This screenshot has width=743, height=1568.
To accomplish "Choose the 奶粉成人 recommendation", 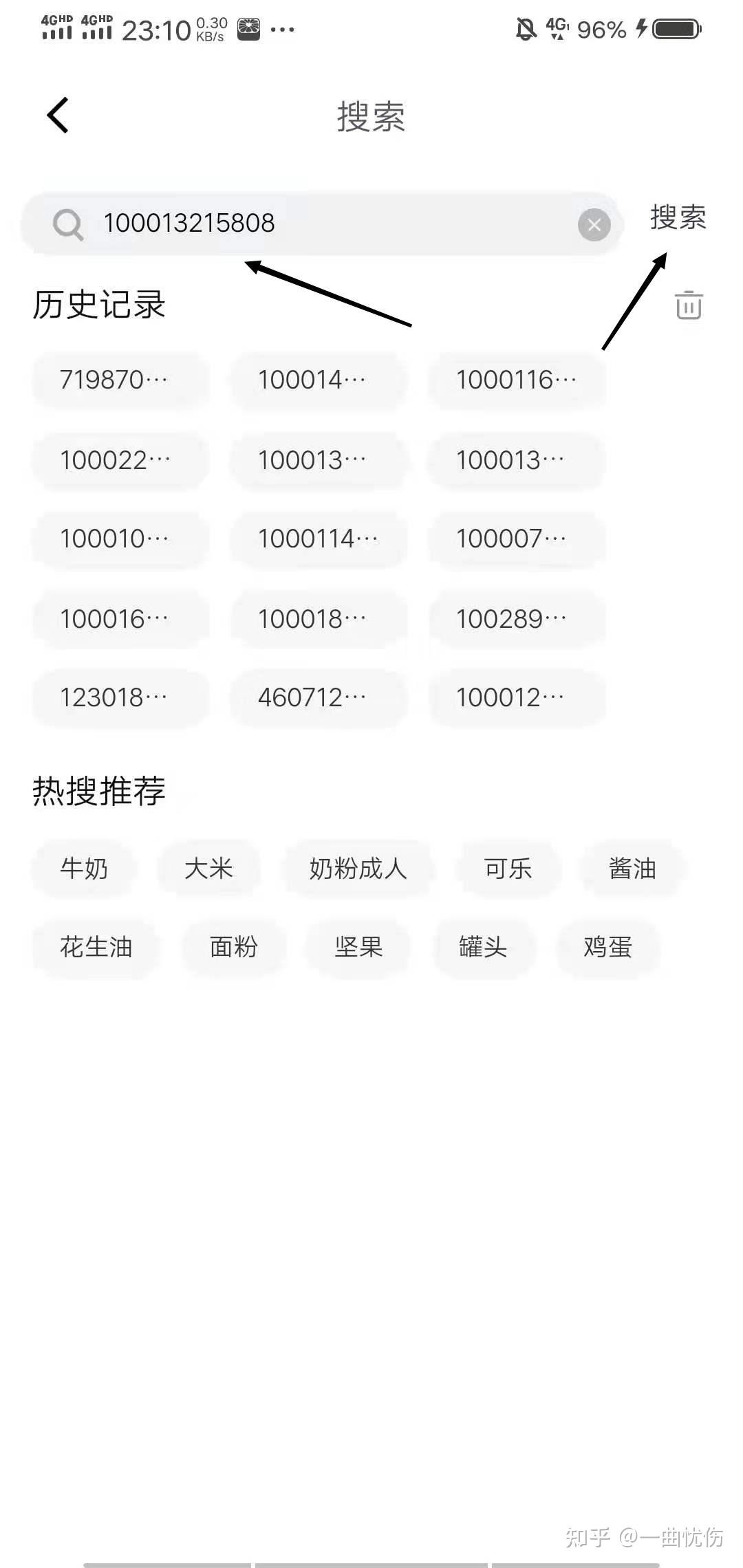I will 358,869.
